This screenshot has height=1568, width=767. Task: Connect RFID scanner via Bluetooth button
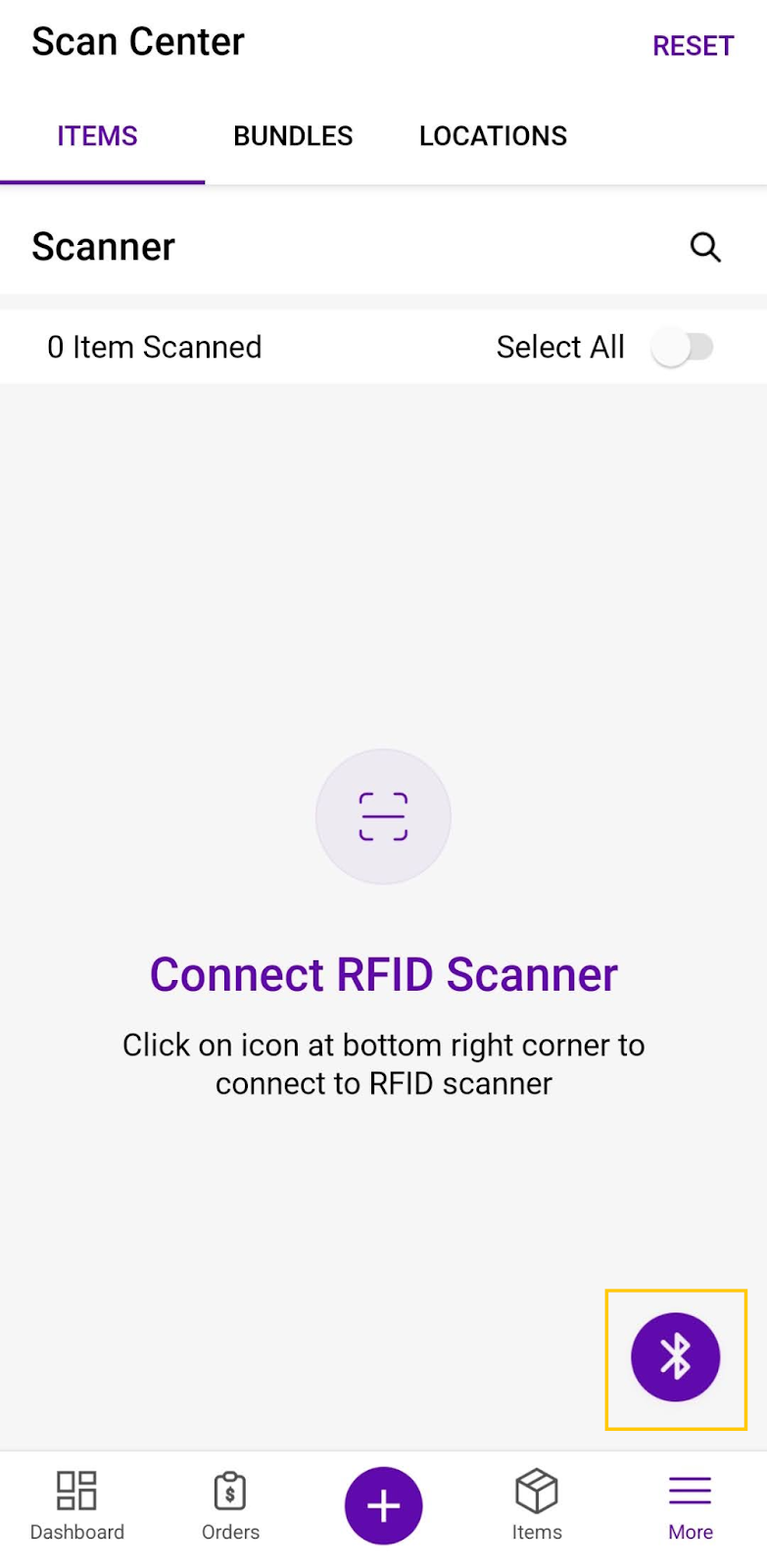(675, 1357)
